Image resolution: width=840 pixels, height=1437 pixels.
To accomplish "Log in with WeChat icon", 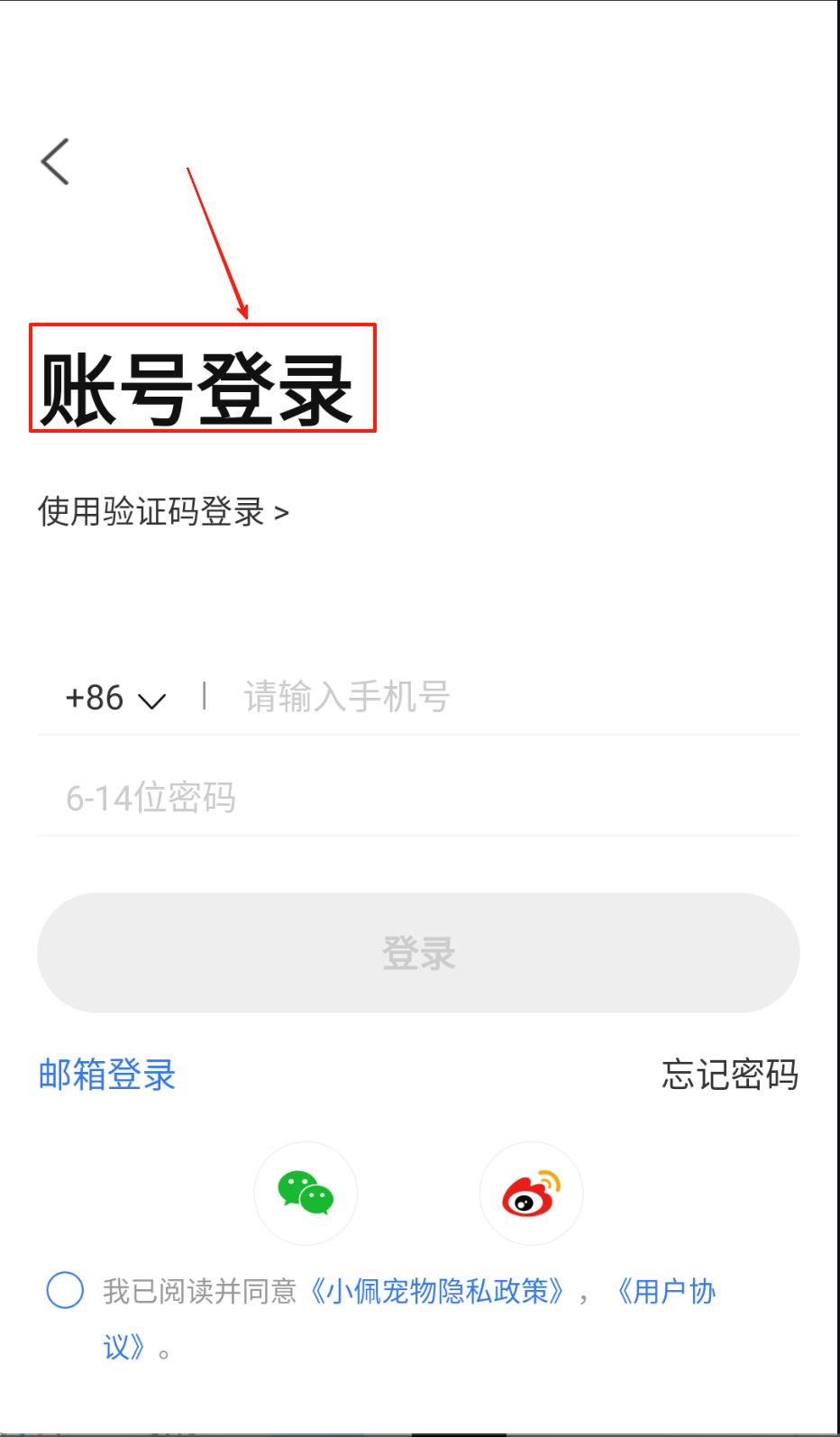I will tap(306, 1194).
